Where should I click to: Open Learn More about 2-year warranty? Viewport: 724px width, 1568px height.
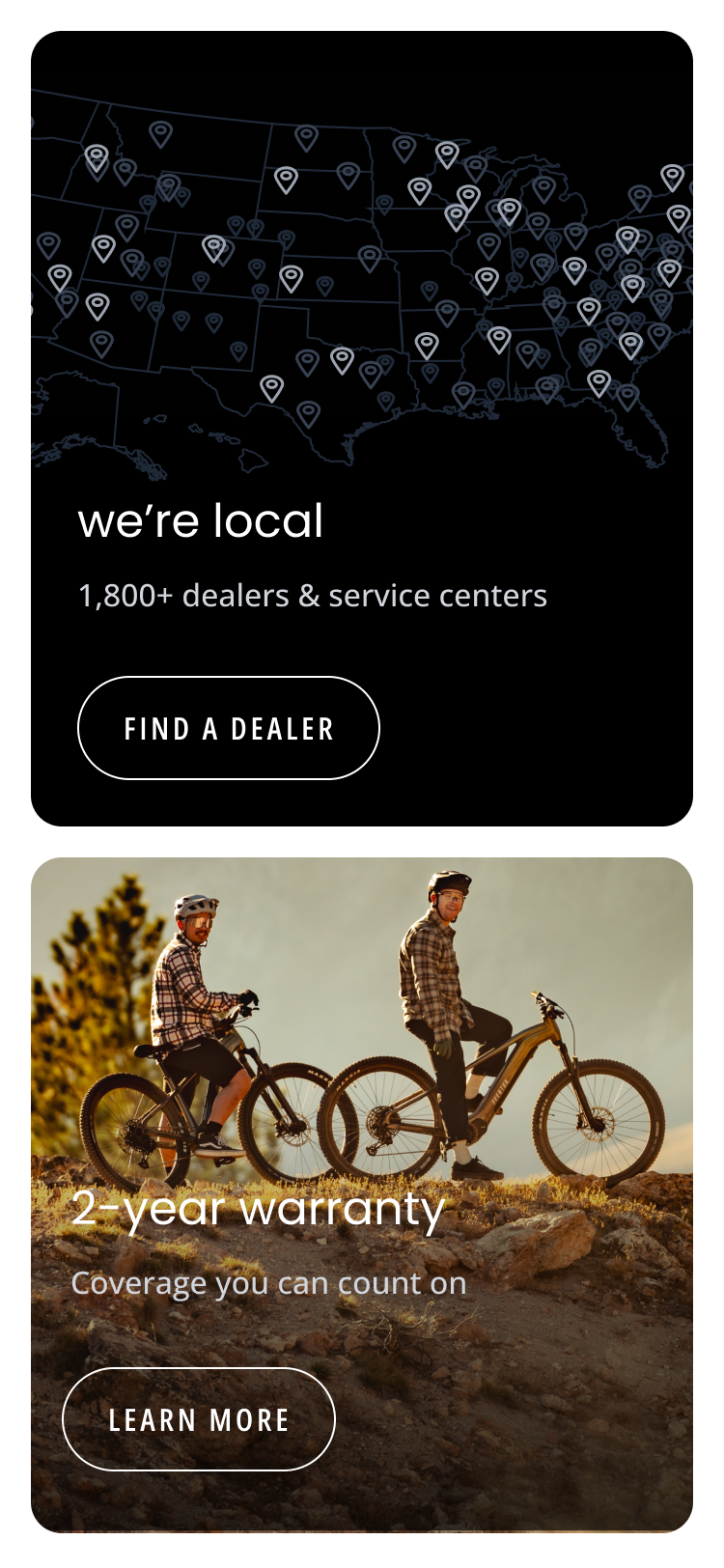click(x=199, y=1419)
